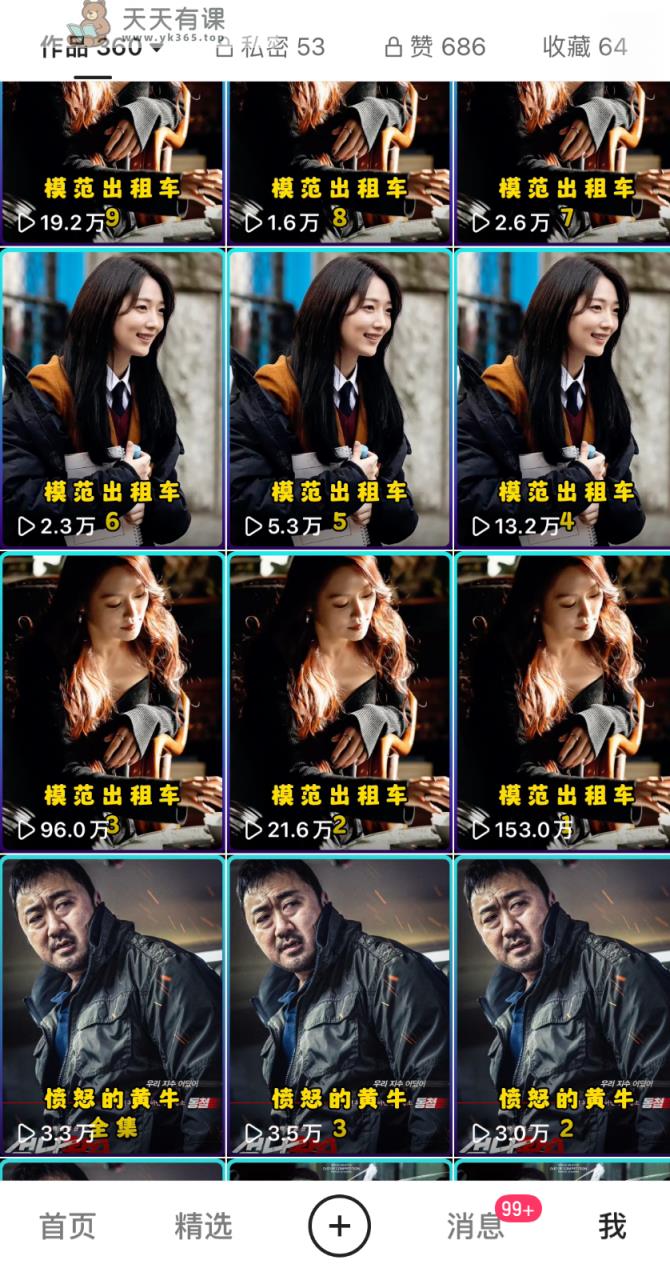This screenshot has width=670, height=1280.
Task: Switch to the 精选 tab
Action: [203, 1226]
